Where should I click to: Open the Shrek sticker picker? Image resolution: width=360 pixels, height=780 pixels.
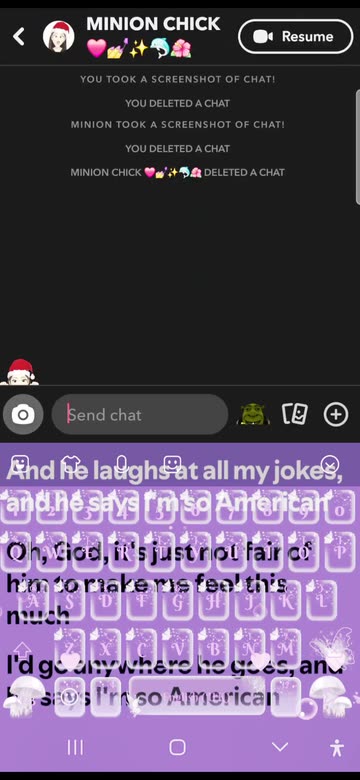tap(255, 414)
